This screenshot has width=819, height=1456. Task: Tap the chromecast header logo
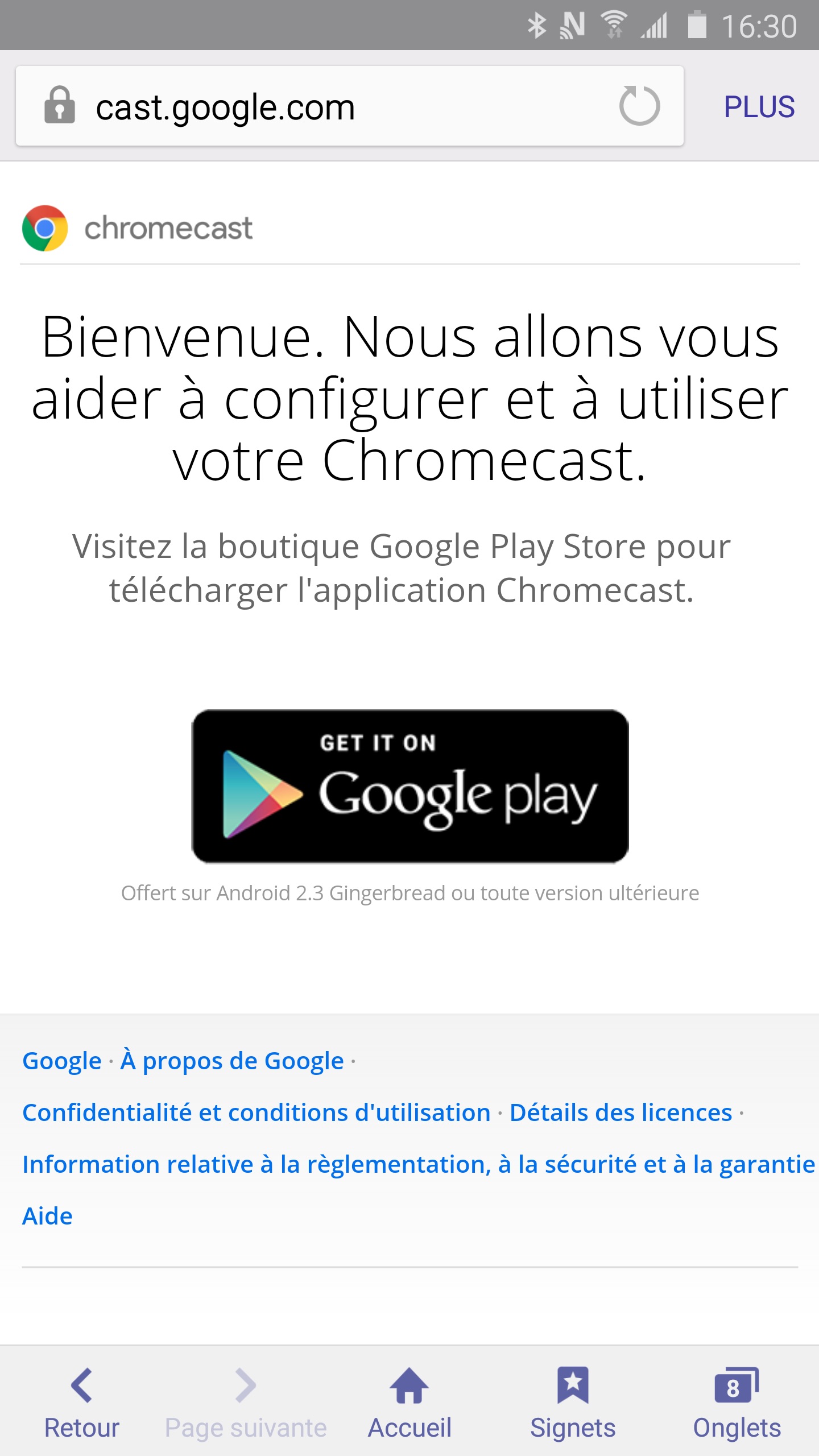[138, 228]
